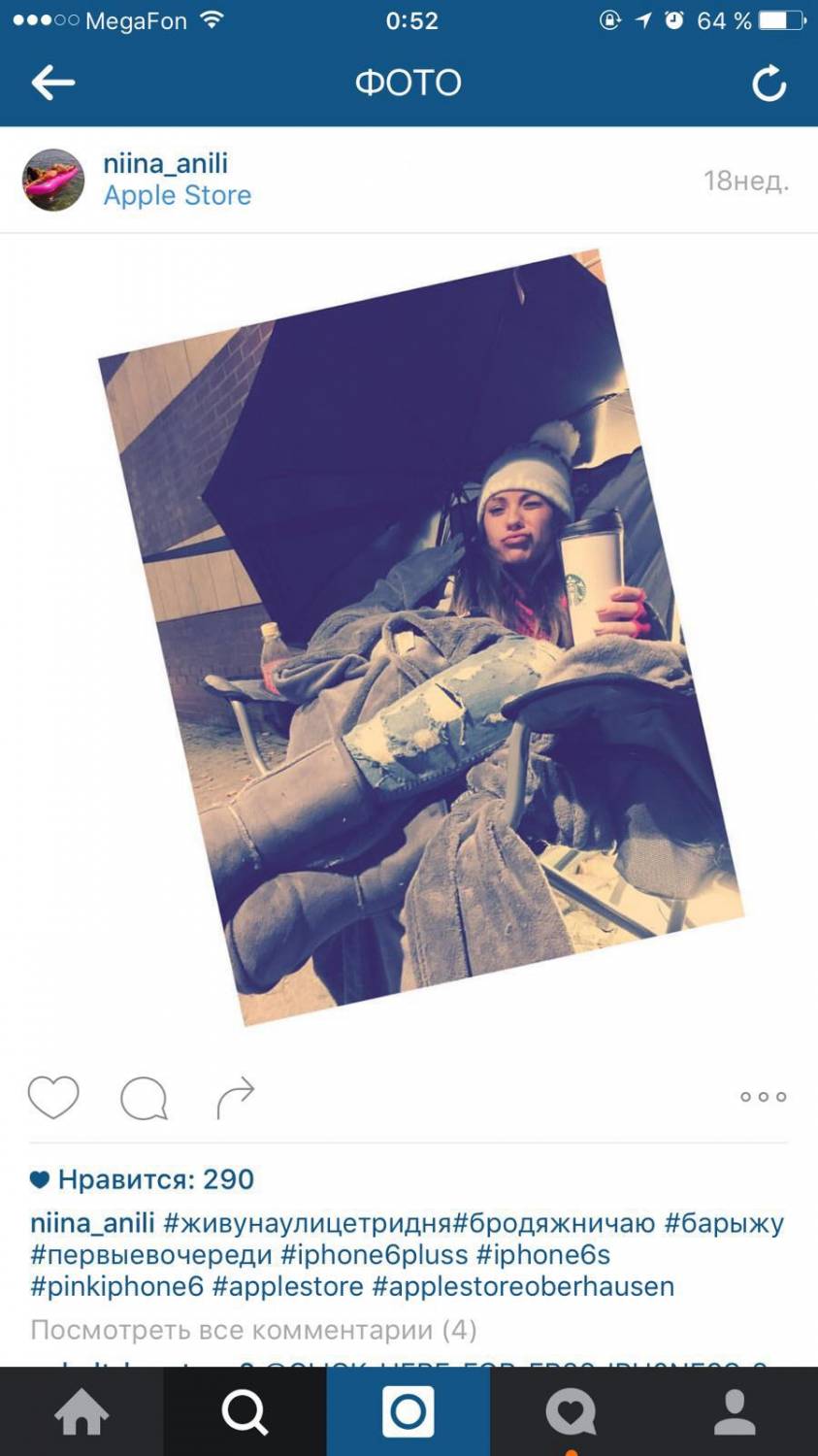
Task: Open the Camera tab
Action: point(408,1412)
